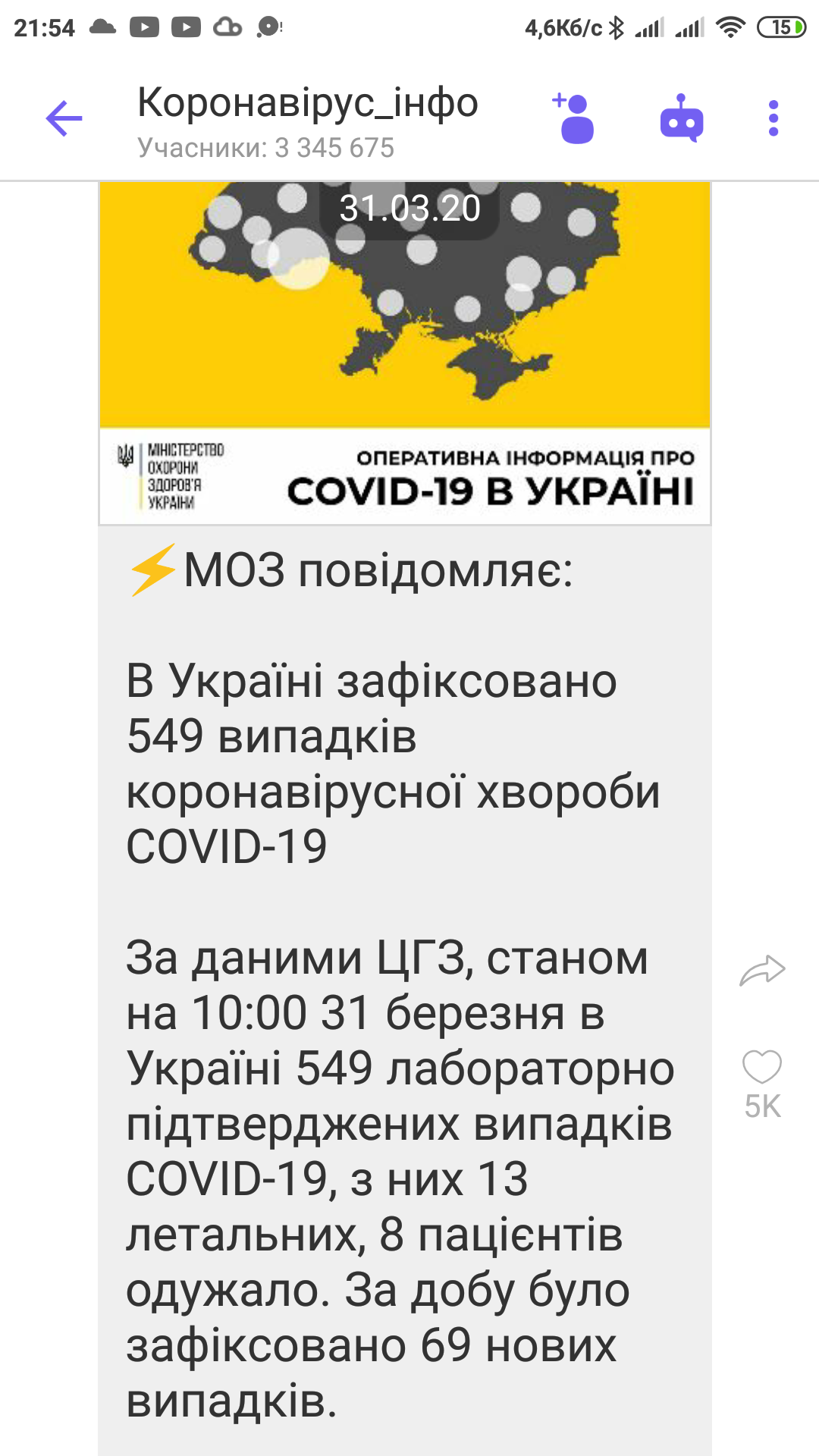Open the chatbot icon in header
The width and height of the screenshot is (819, 1456).
click(682, 118)
